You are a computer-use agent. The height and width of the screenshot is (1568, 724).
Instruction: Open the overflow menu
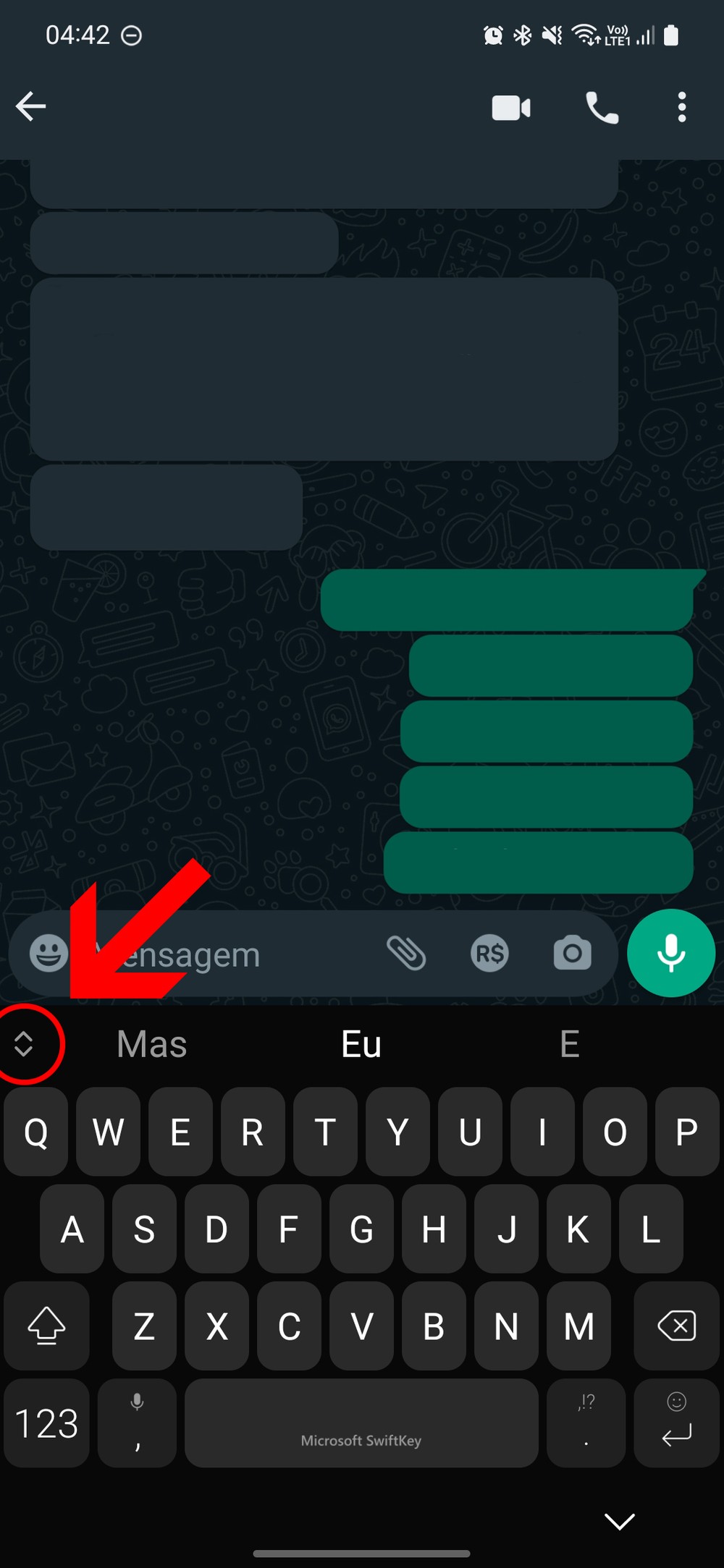click(681, 107)
